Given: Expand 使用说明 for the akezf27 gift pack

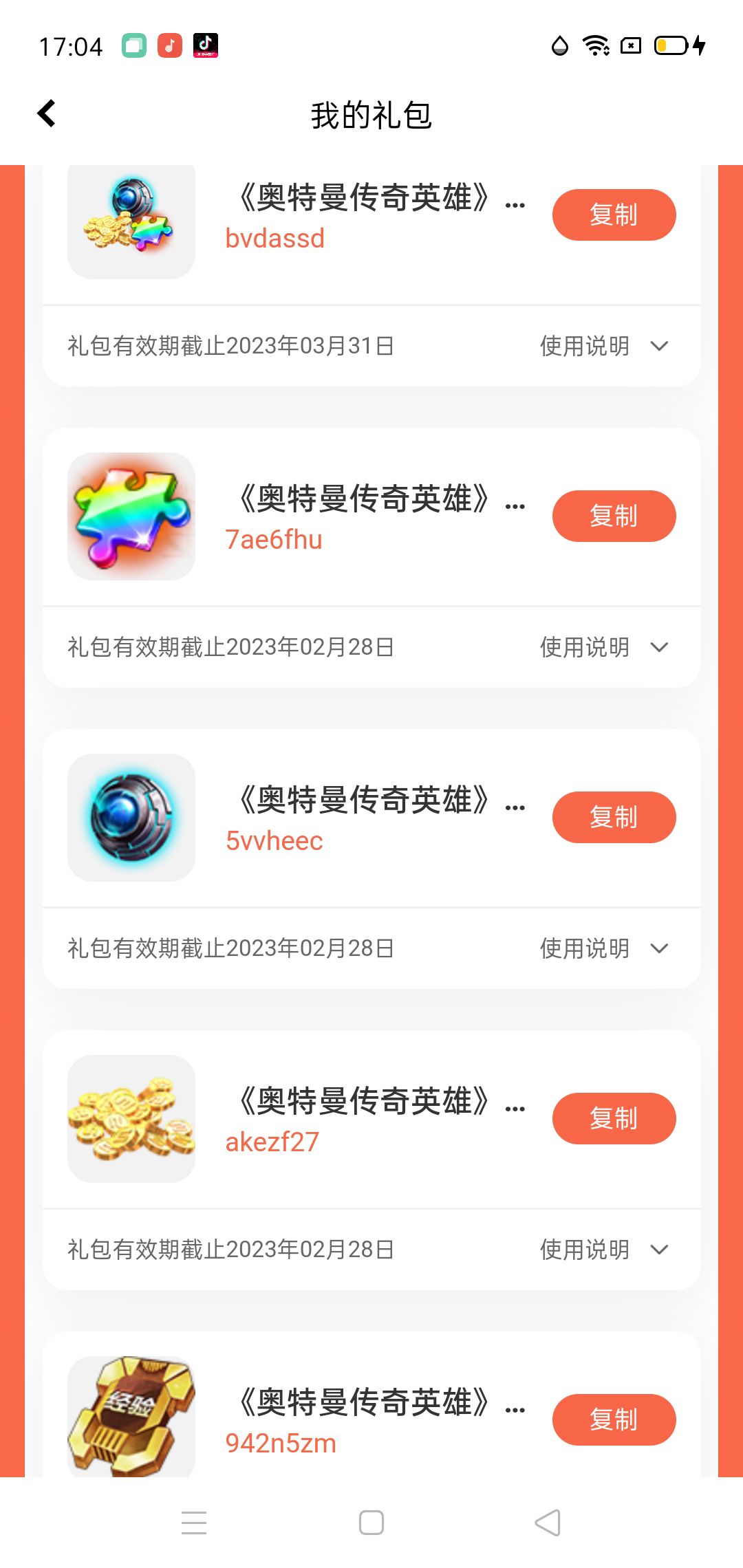Looking at the screenshot, I should tap(603, 1250).
